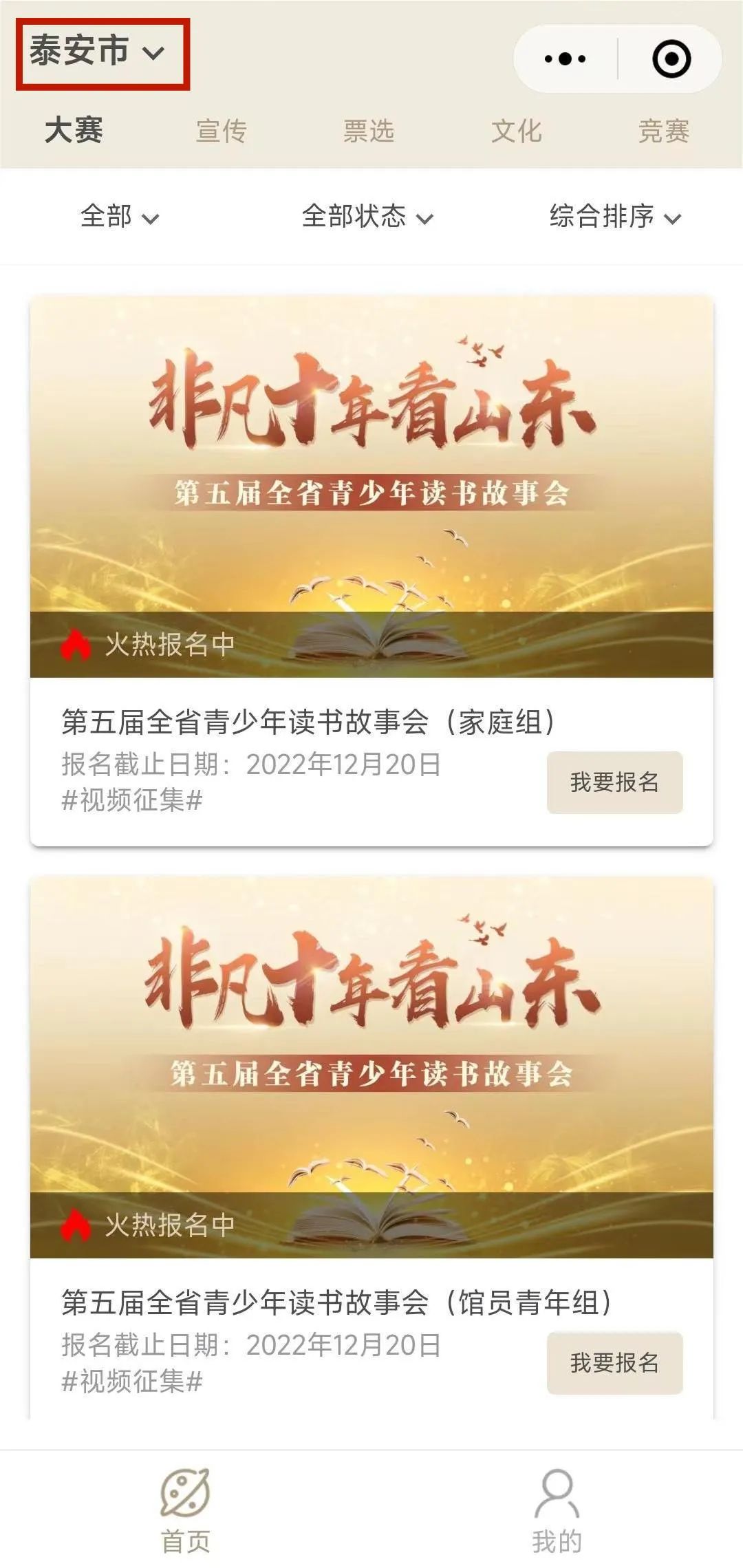Switch to the 大赛 tab

pyautogui.click(x=74, y=131)
